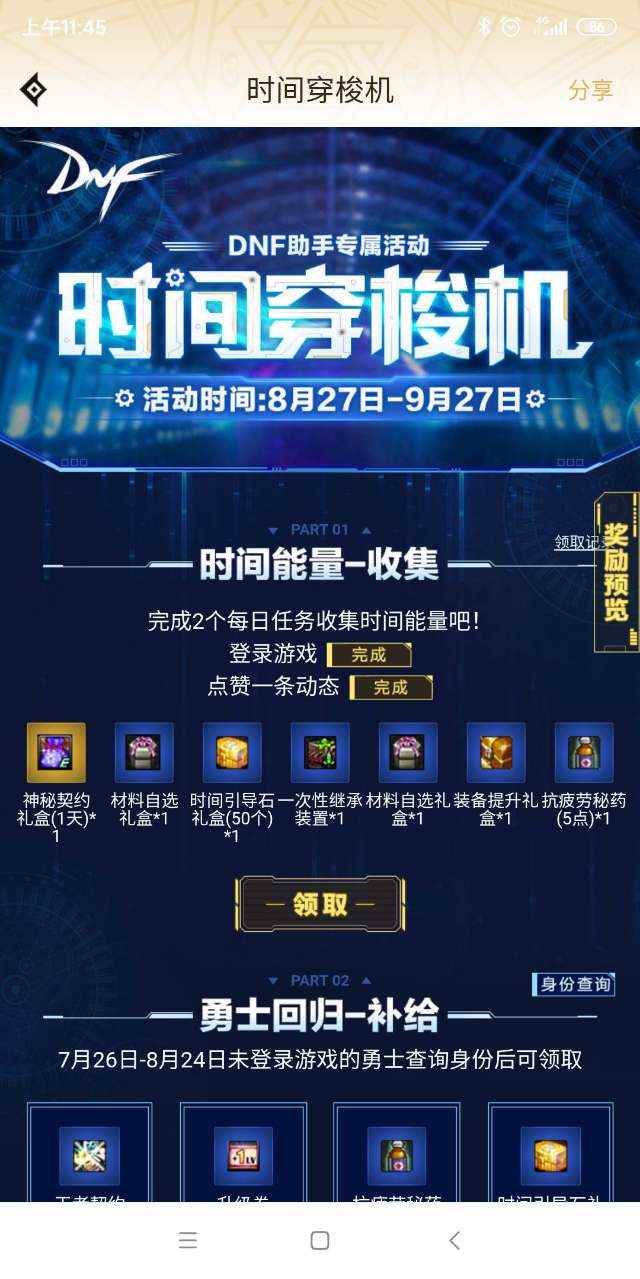Screen dimensions: 640x1279
Task: Go back using system navigation bar
Action: point(454,1241)
